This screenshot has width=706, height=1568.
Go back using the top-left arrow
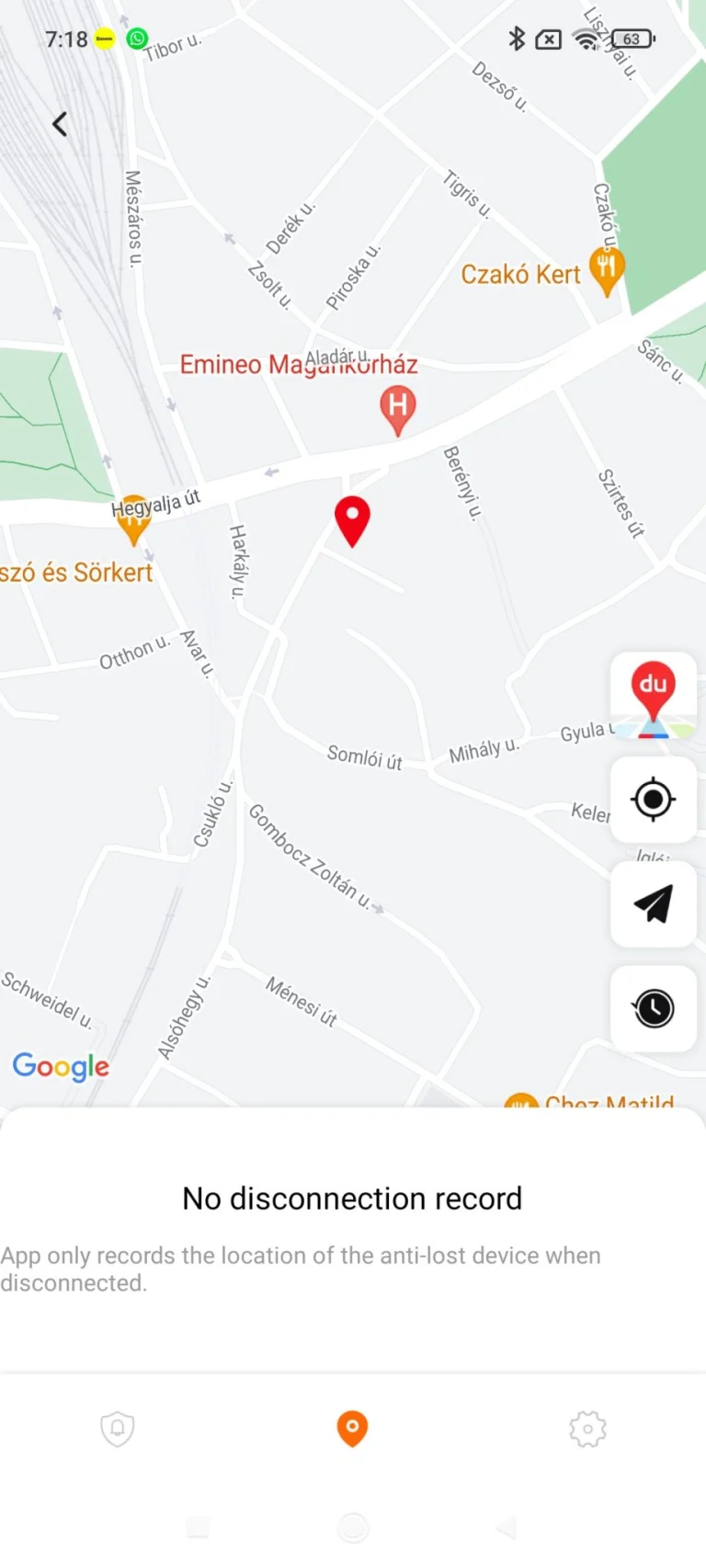tap(61, 124)
